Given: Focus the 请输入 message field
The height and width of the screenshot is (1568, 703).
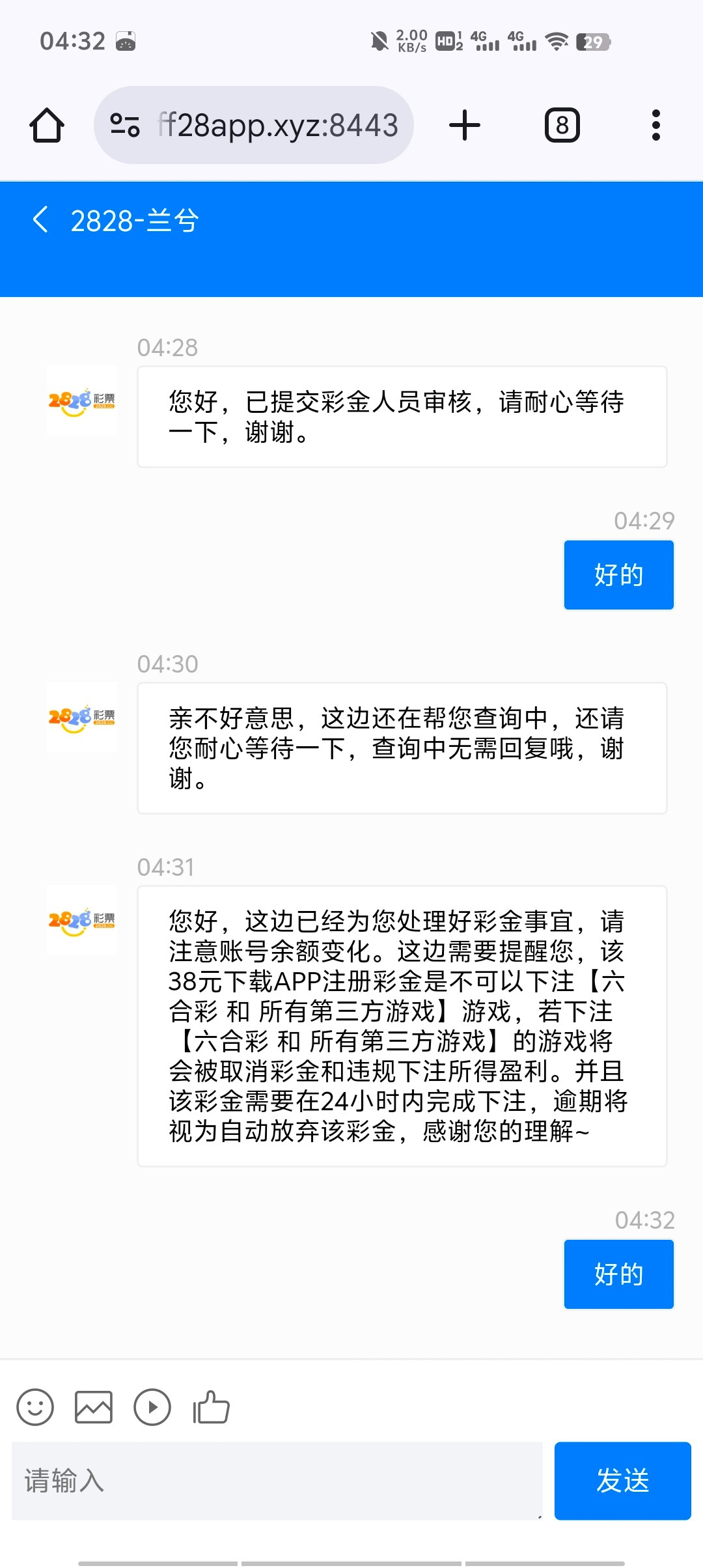Looking at the screenshot, I should [277, 1481].
